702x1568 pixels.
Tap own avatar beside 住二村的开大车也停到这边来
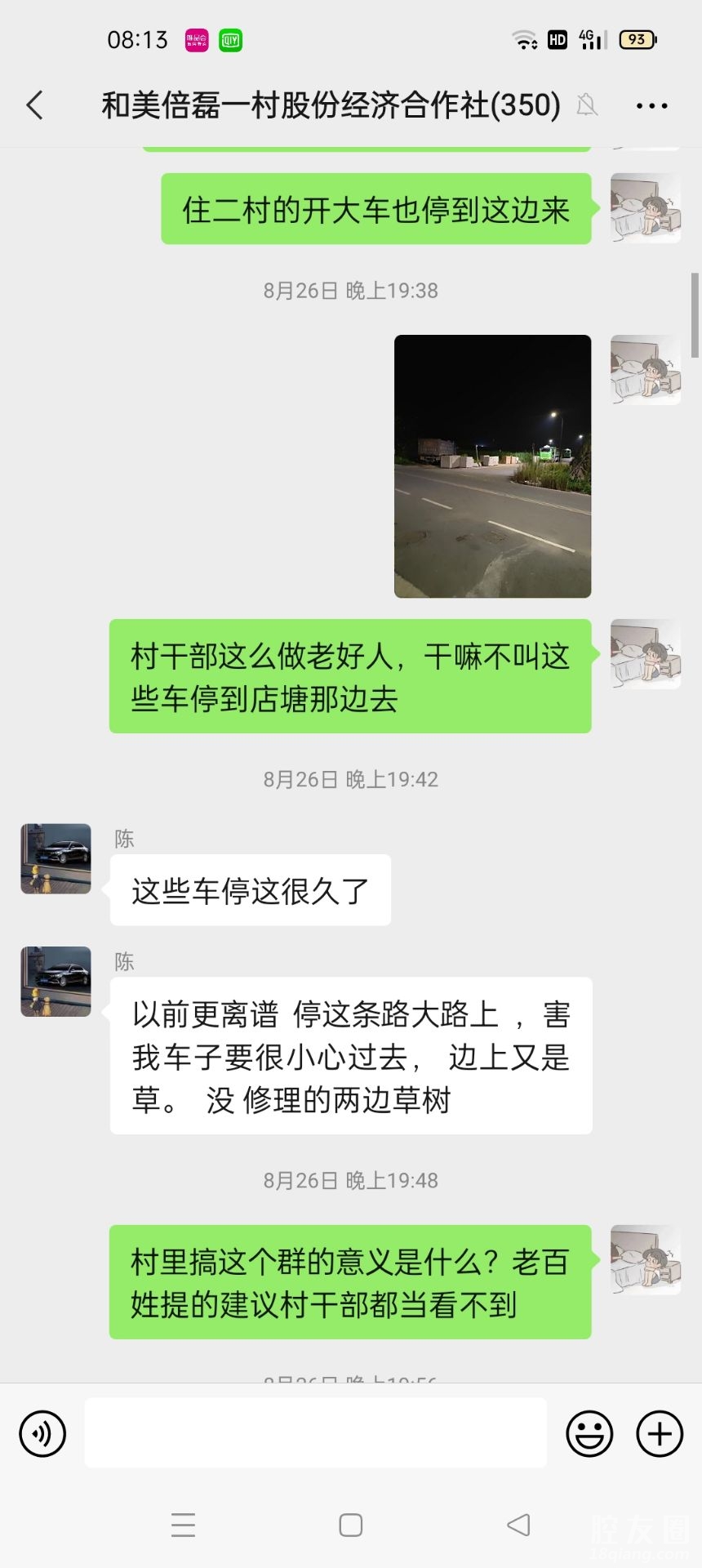tap(646, 208)
